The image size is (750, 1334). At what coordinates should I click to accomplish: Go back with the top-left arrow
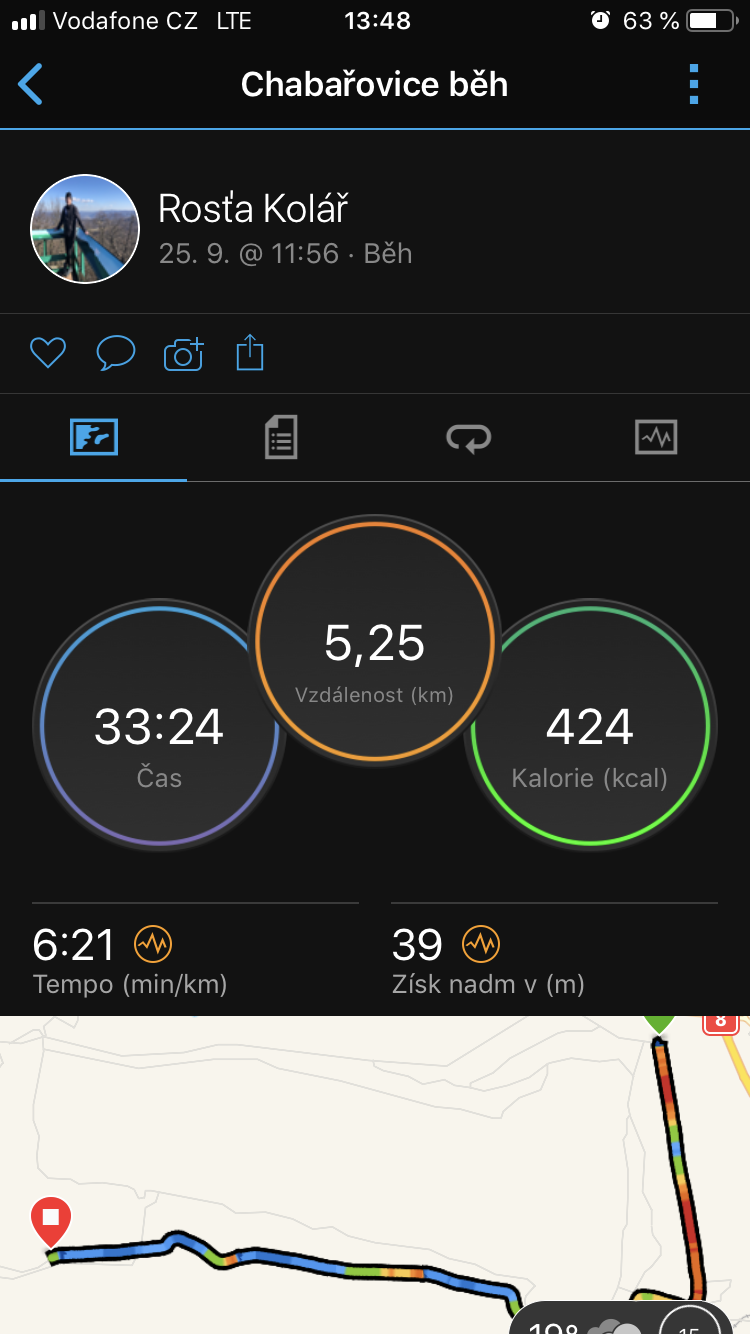(31, 85)
